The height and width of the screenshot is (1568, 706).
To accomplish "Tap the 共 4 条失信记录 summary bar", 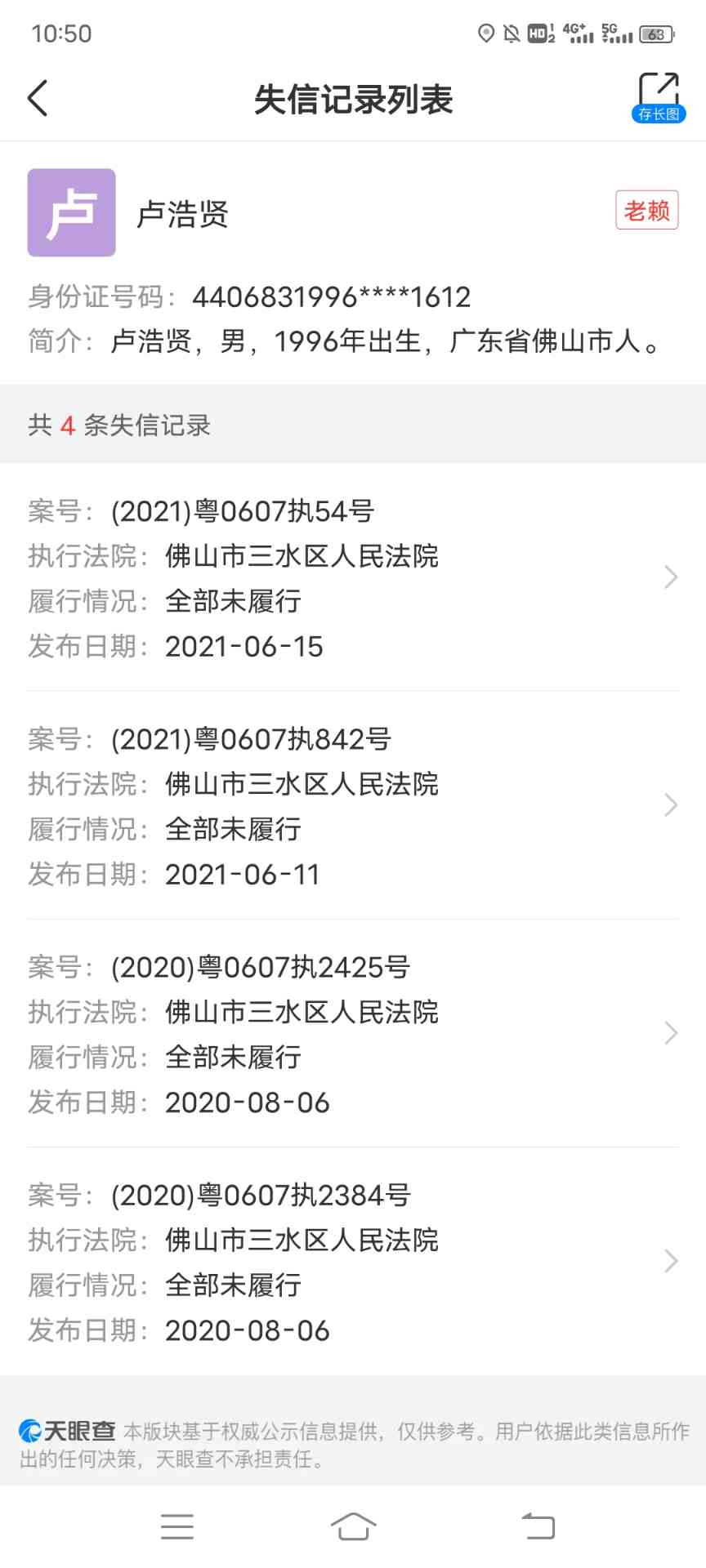I will coord(117,425).
